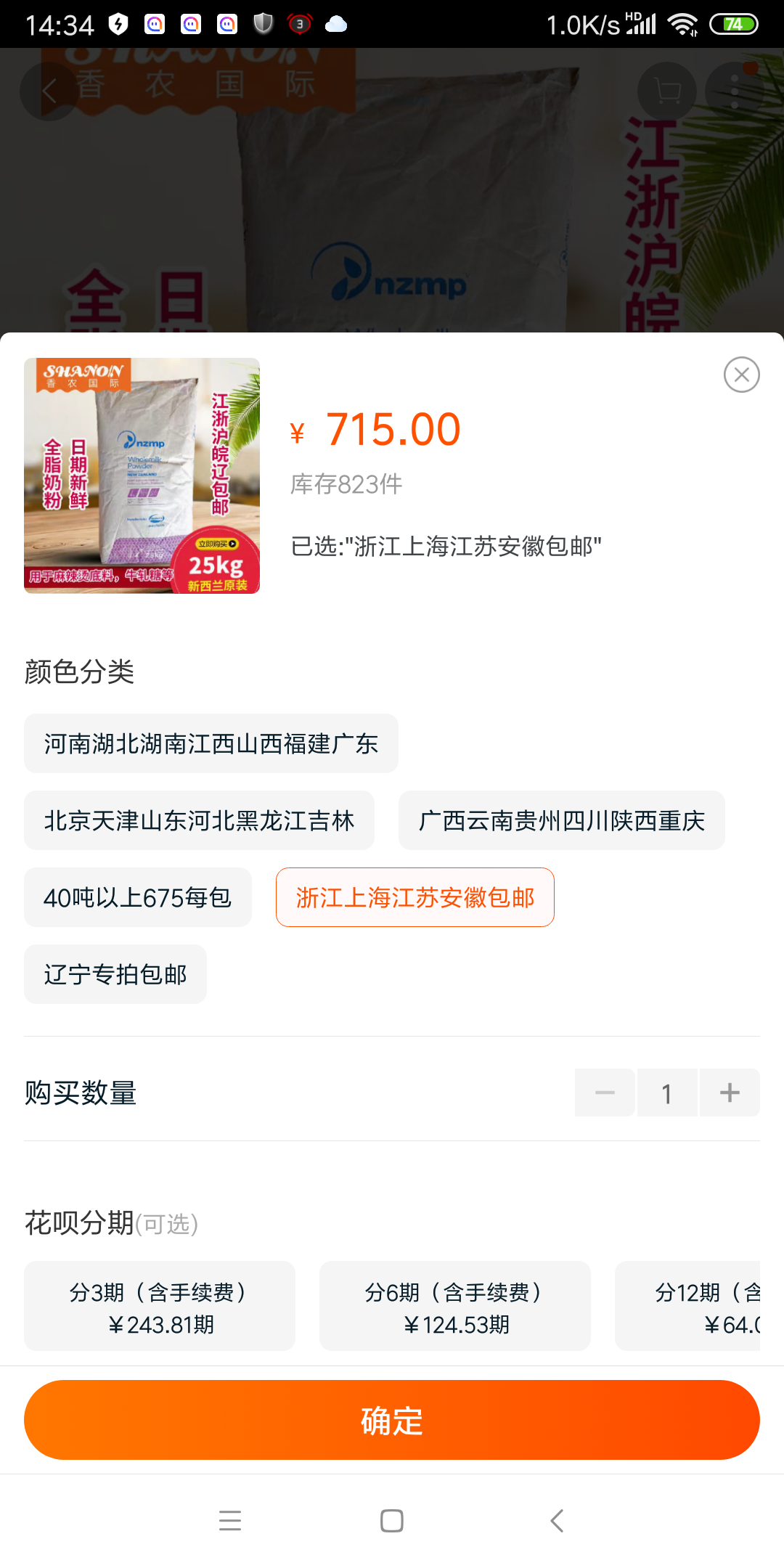
Task: Increase purchase quantity with plus button
Action: click(x=730, y=1093)
